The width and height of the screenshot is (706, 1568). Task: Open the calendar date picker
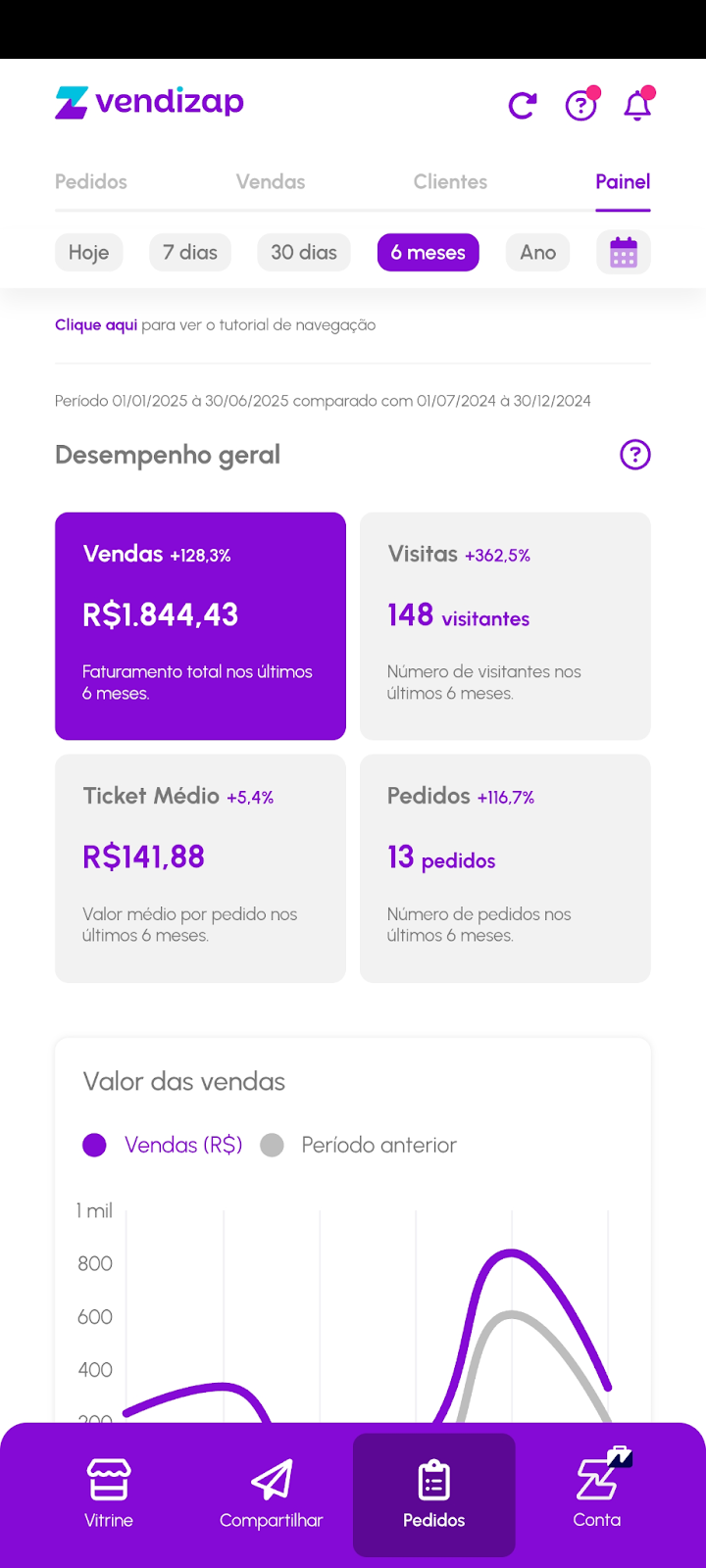(624, 253)
